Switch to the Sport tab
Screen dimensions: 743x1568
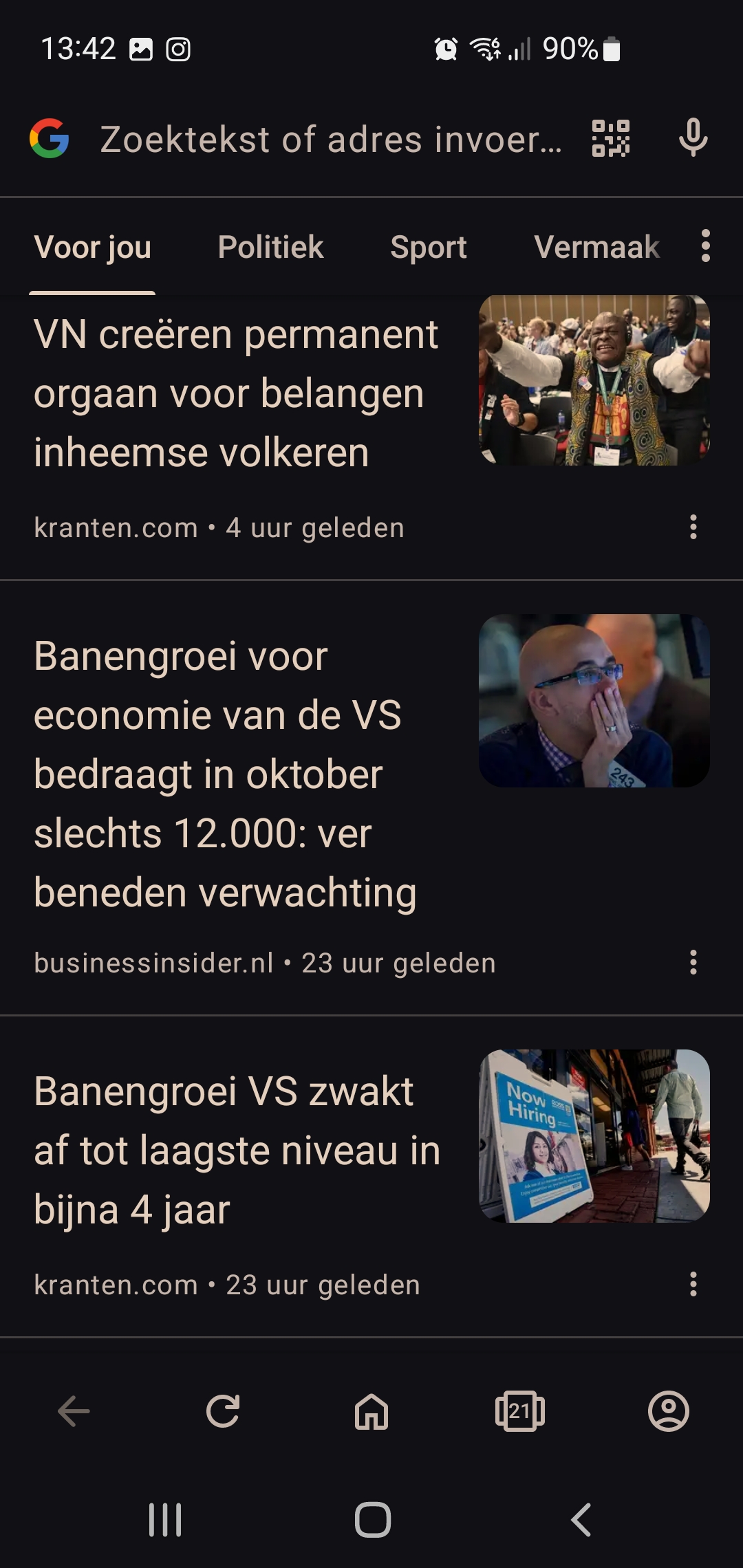click(x=428, y=247)
